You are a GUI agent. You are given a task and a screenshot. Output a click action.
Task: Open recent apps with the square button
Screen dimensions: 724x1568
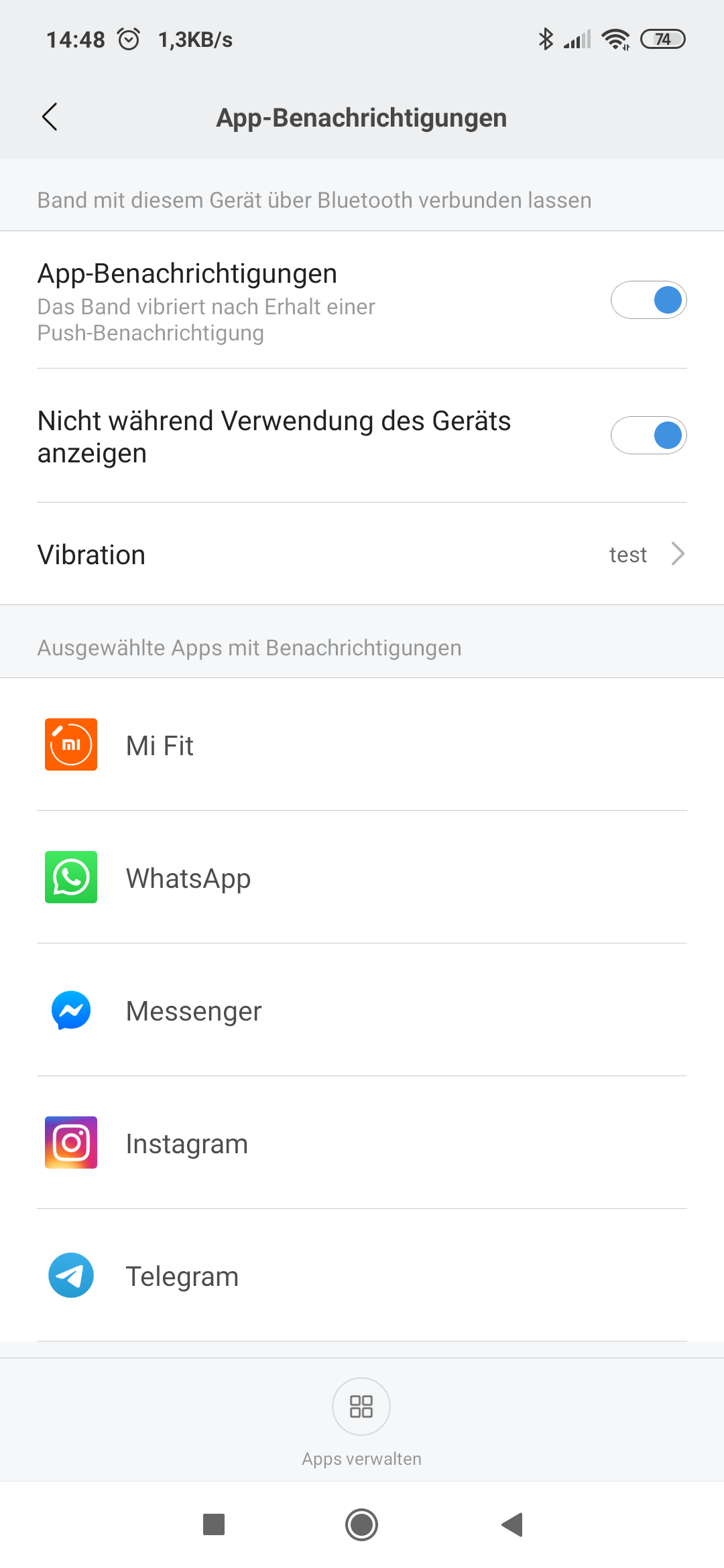214,1524
